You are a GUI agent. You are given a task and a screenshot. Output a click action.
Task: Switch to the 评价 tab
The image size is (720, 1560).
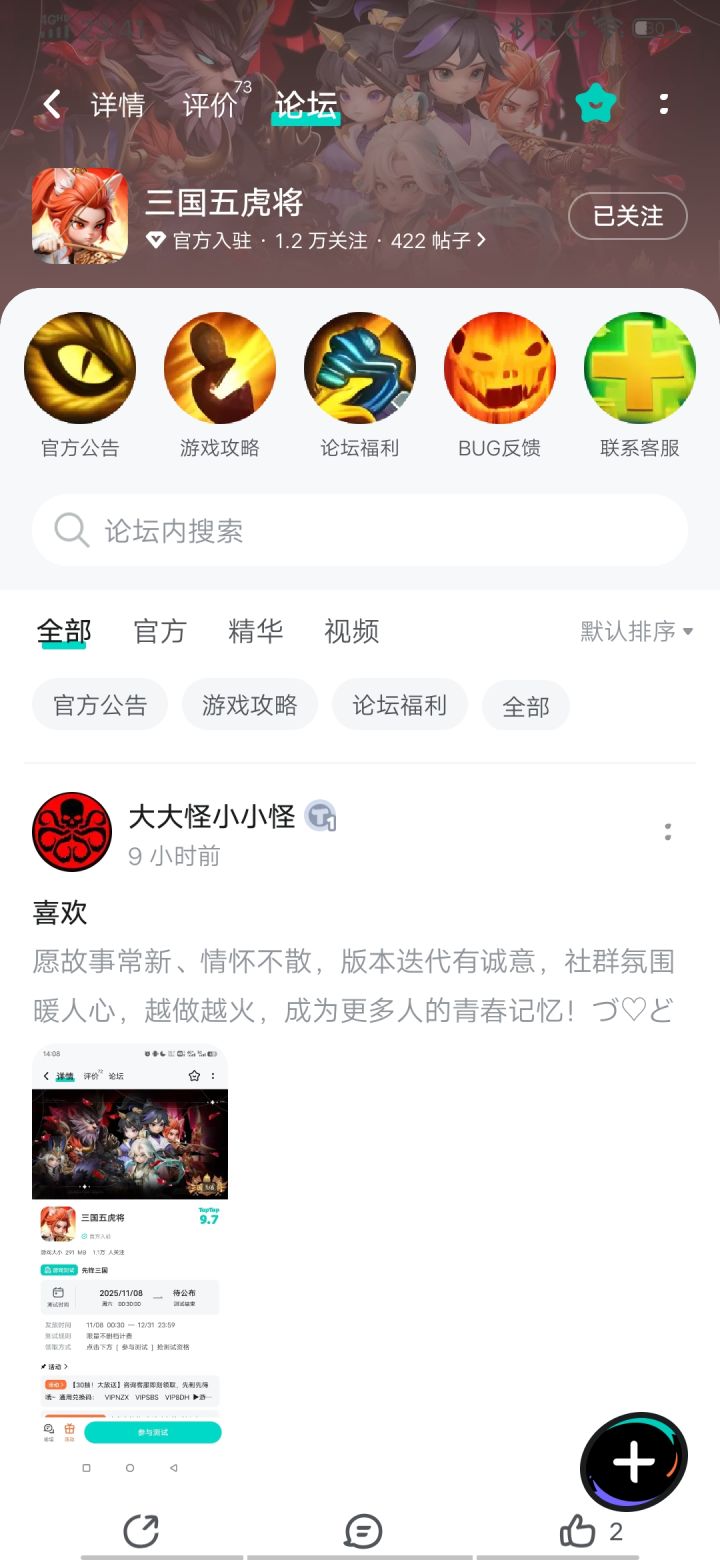210,105
